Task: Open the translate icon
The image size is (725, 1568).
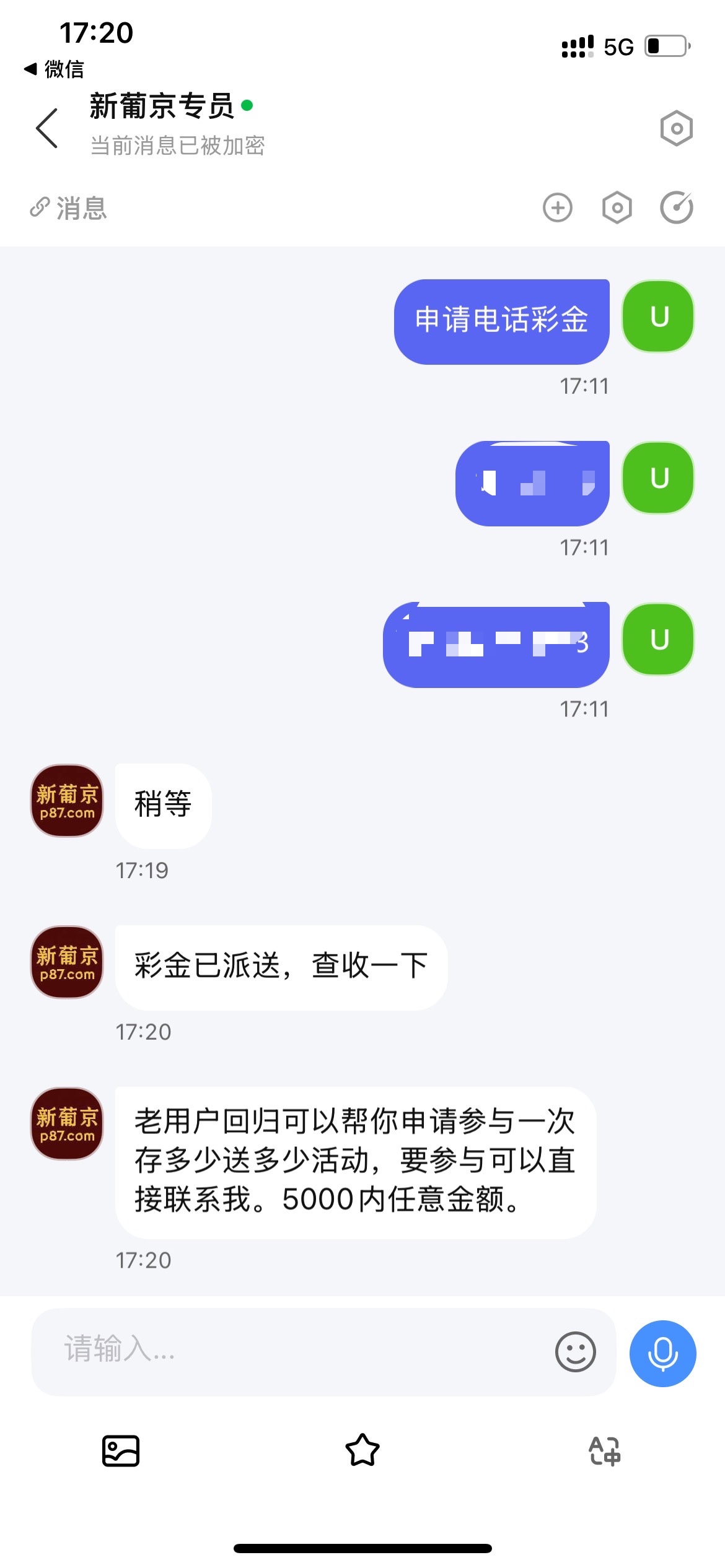Action: [x=604, y=1450]
